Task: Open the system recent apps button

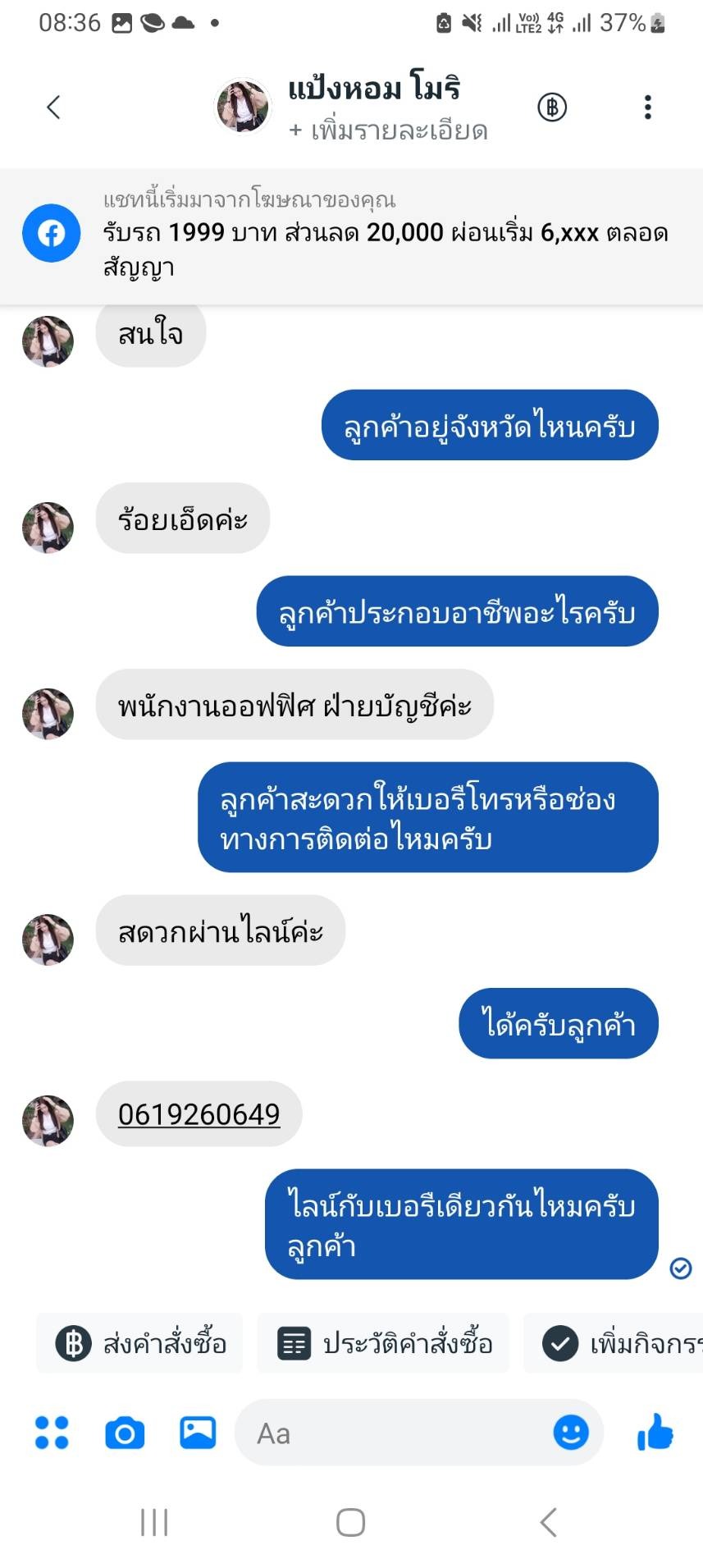Action: tap(153, 1523)
